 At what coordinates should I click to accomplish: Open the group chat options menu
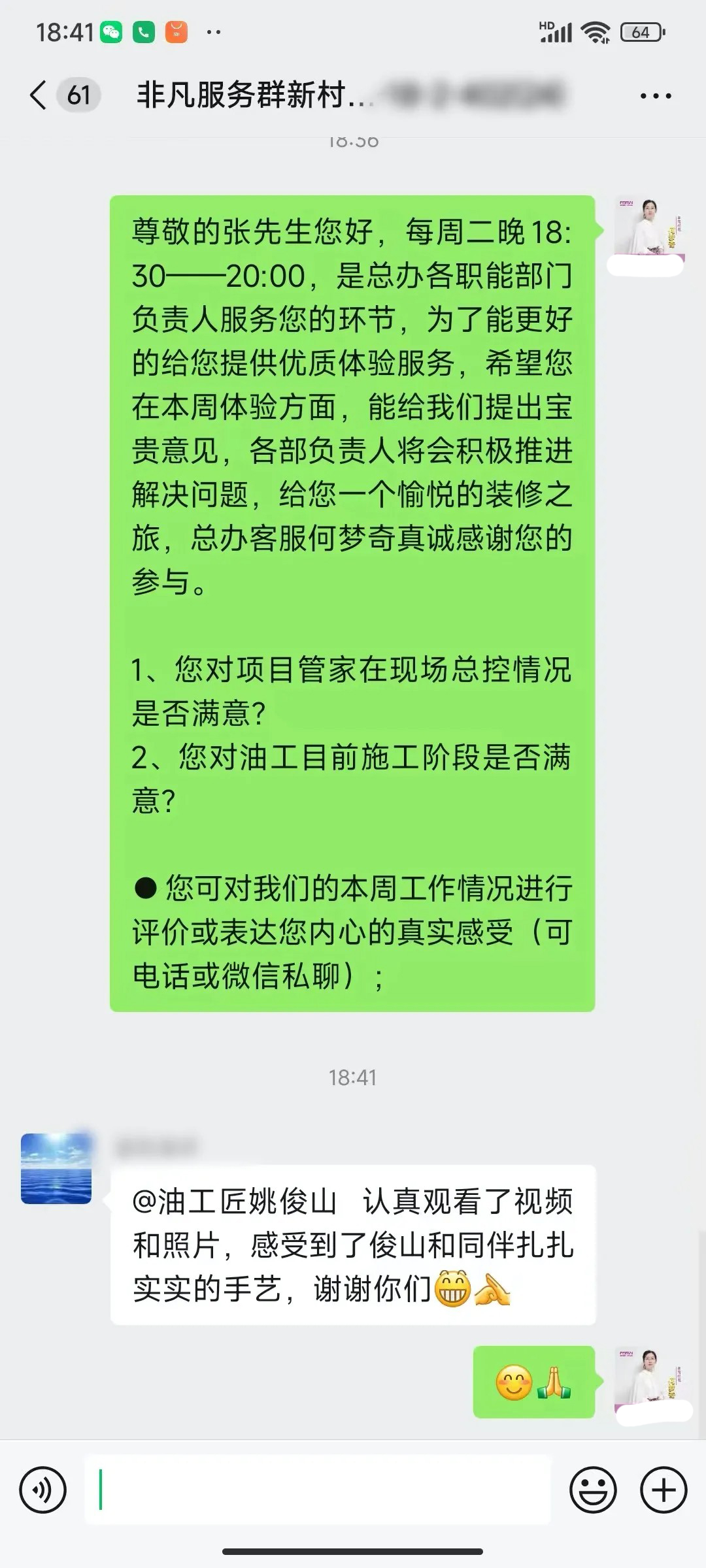[x=655, y=96]
